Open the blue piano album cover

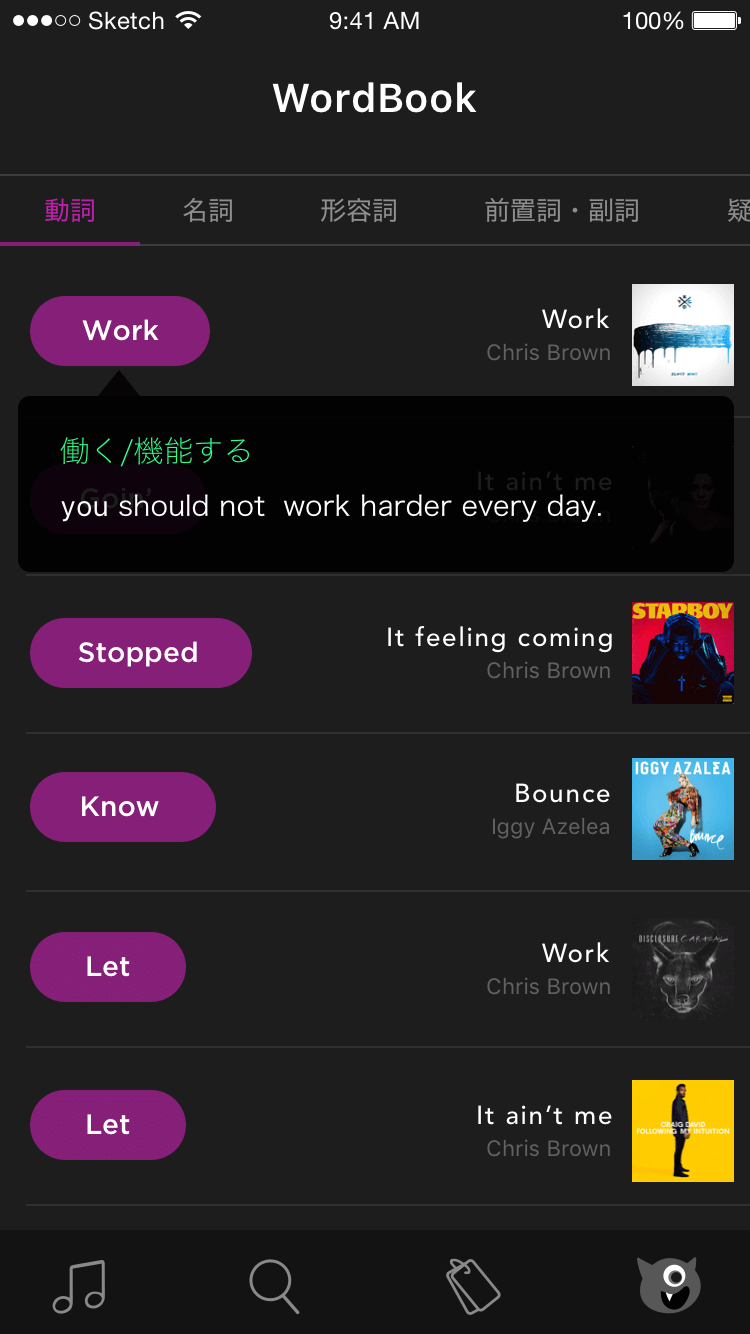[x=682, y=335]
